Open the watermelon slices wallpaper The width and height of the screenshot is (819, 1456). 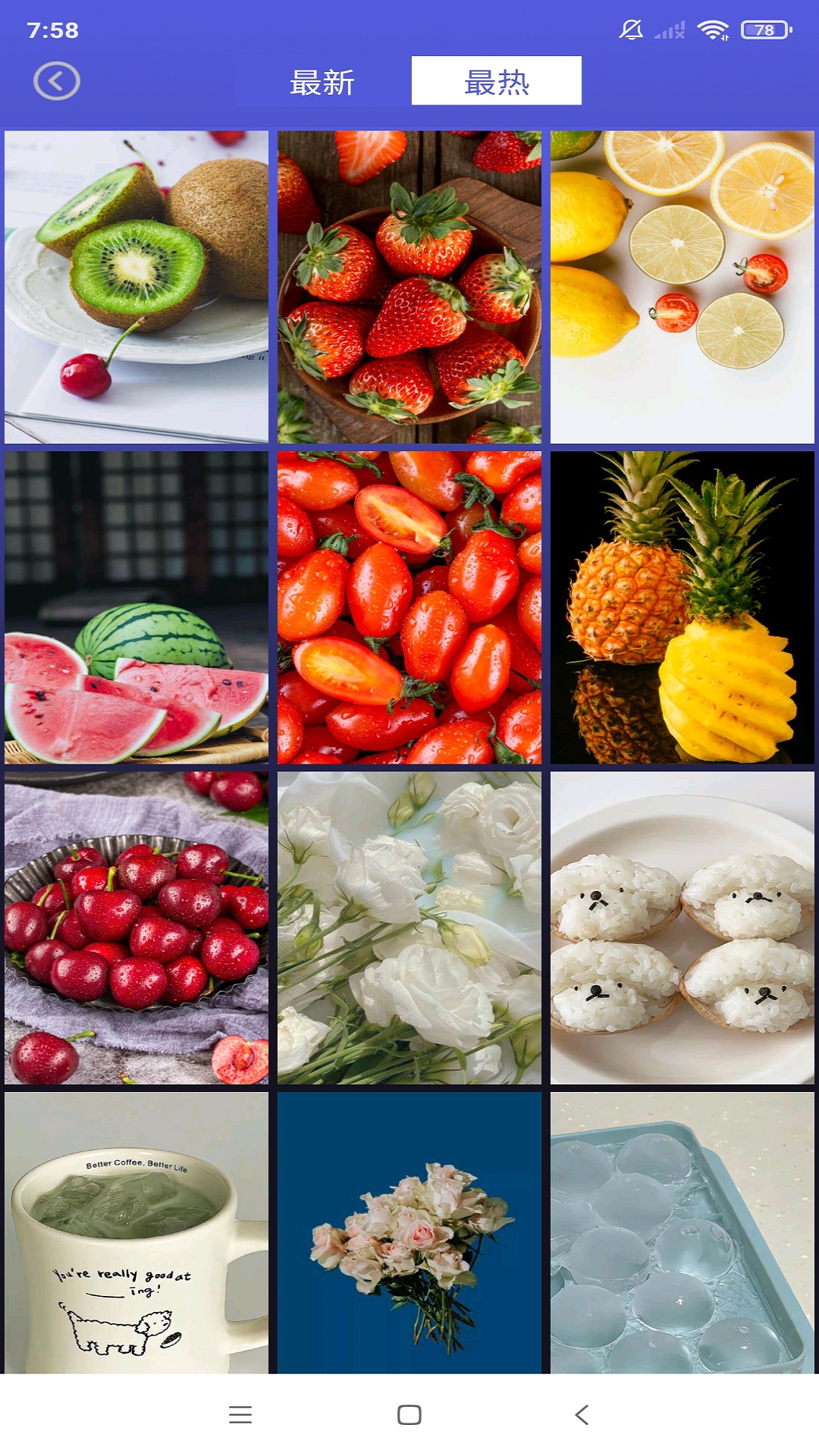coord(136,607)
